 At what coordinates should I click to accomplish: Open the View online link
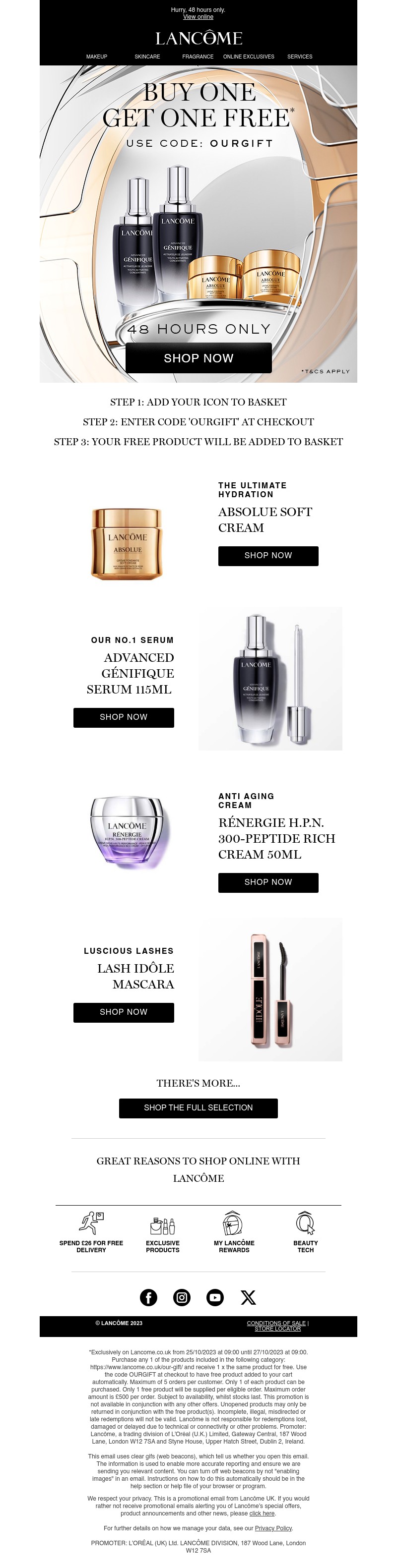coord(198,17)
